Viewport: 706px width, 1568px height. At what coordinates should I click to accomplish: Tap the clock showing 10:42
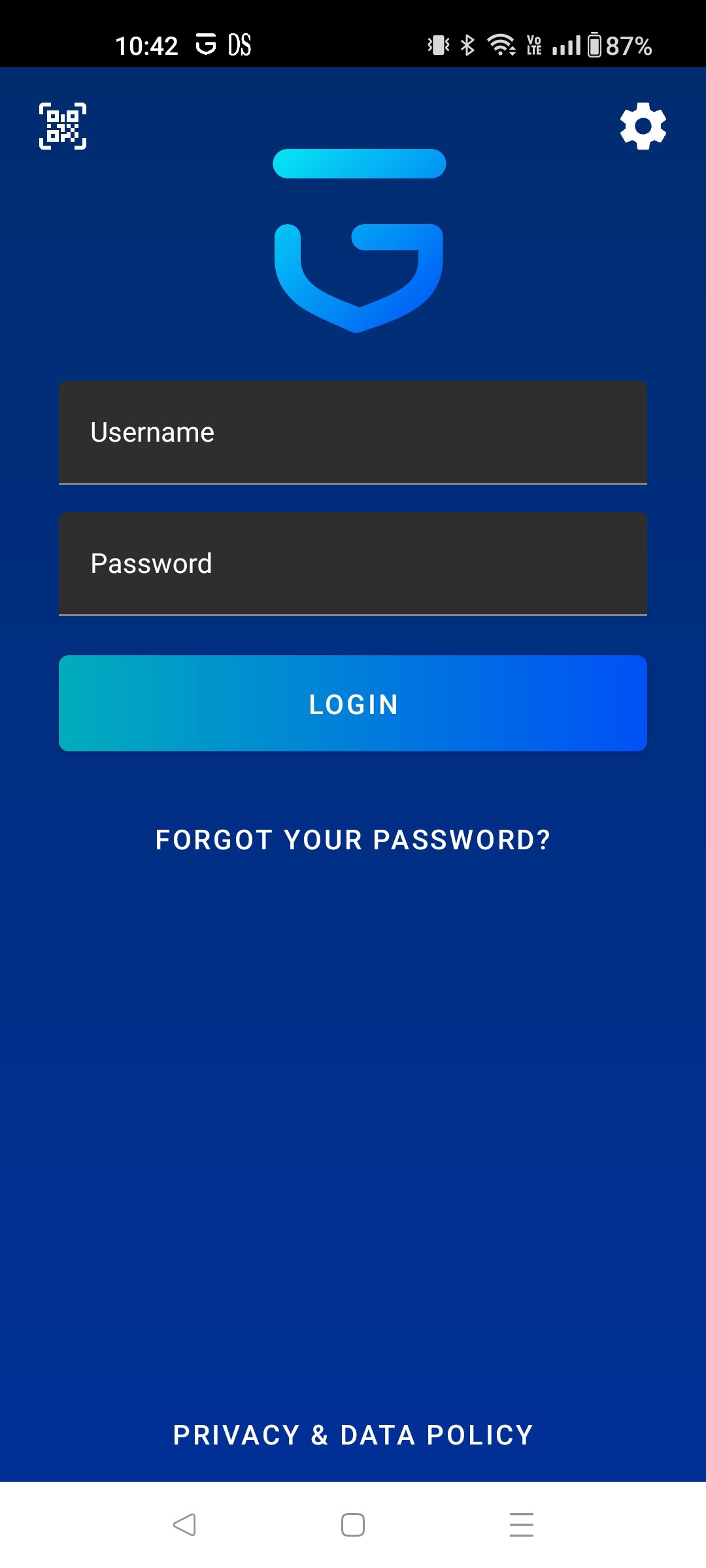pyautogui.click(x=147, y=44)
